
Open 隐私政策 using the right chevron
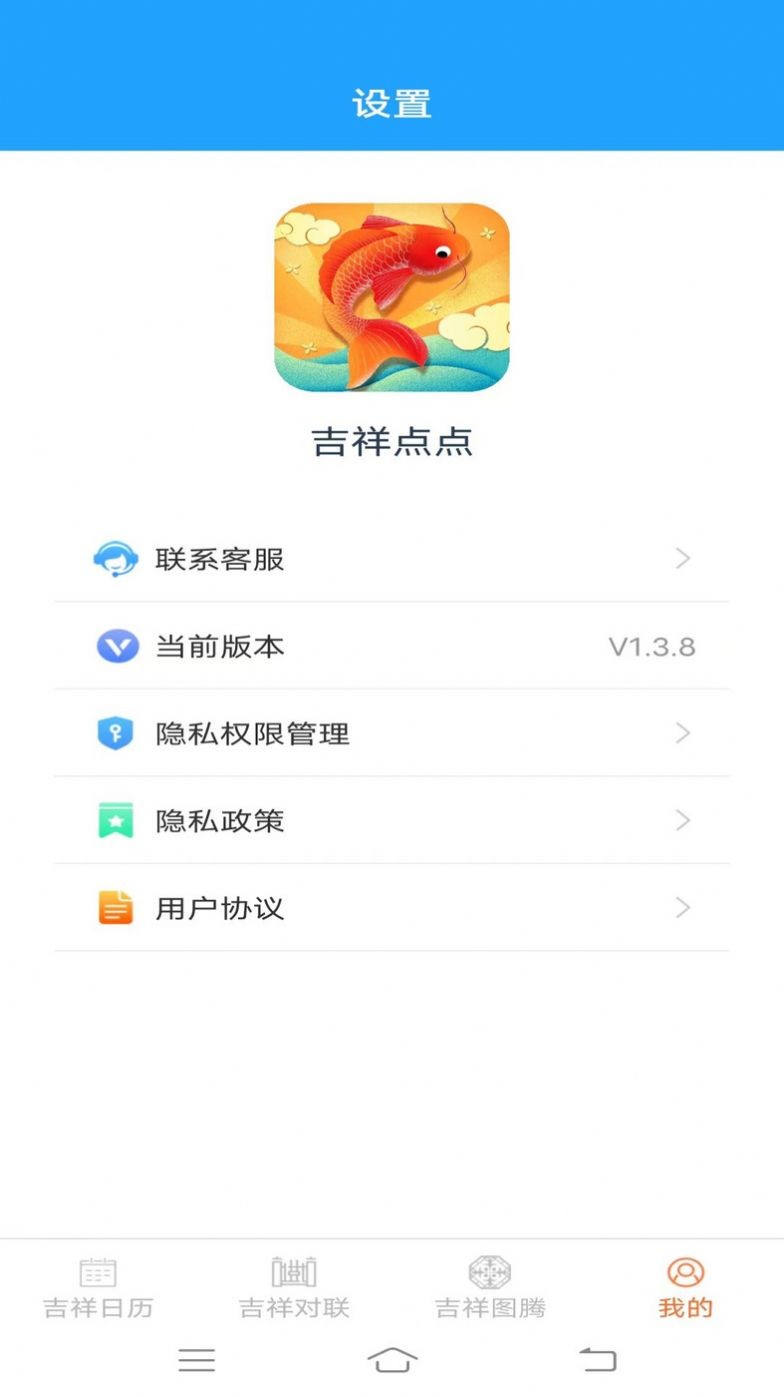682,820
